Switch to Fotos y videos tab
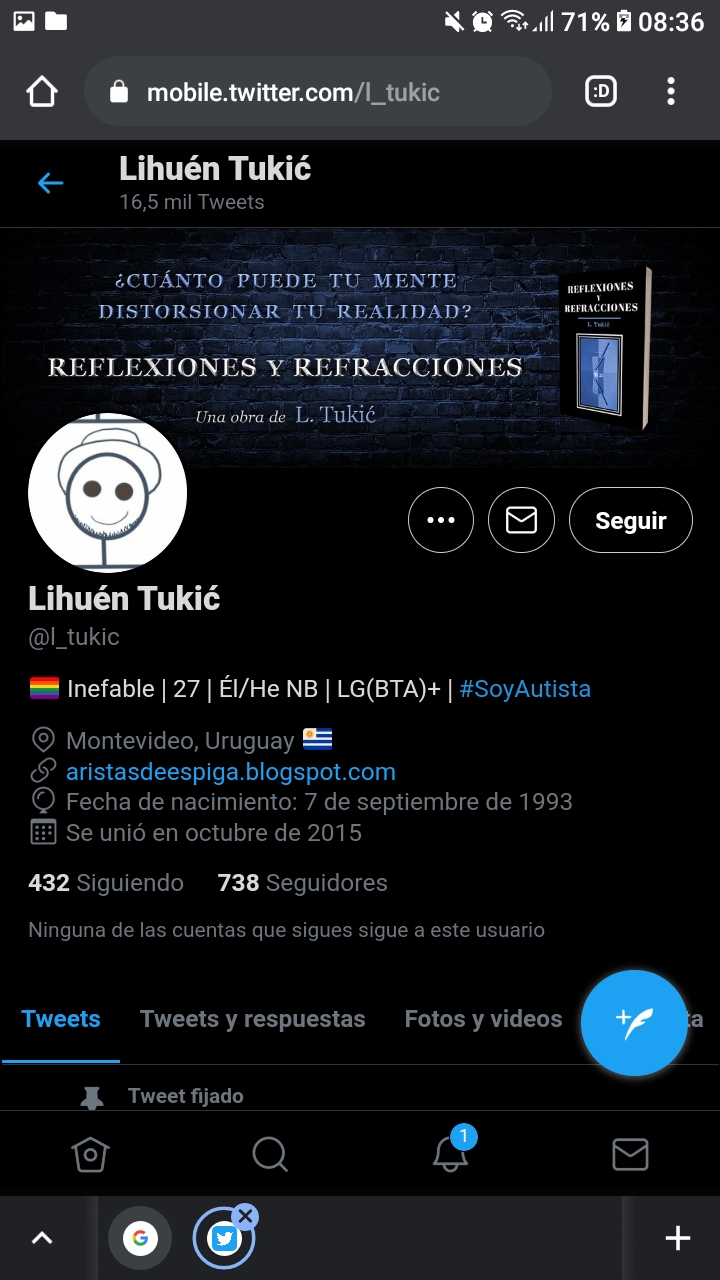The width and height of the screenshot is (720, 1280). [x=483, y=1019]
